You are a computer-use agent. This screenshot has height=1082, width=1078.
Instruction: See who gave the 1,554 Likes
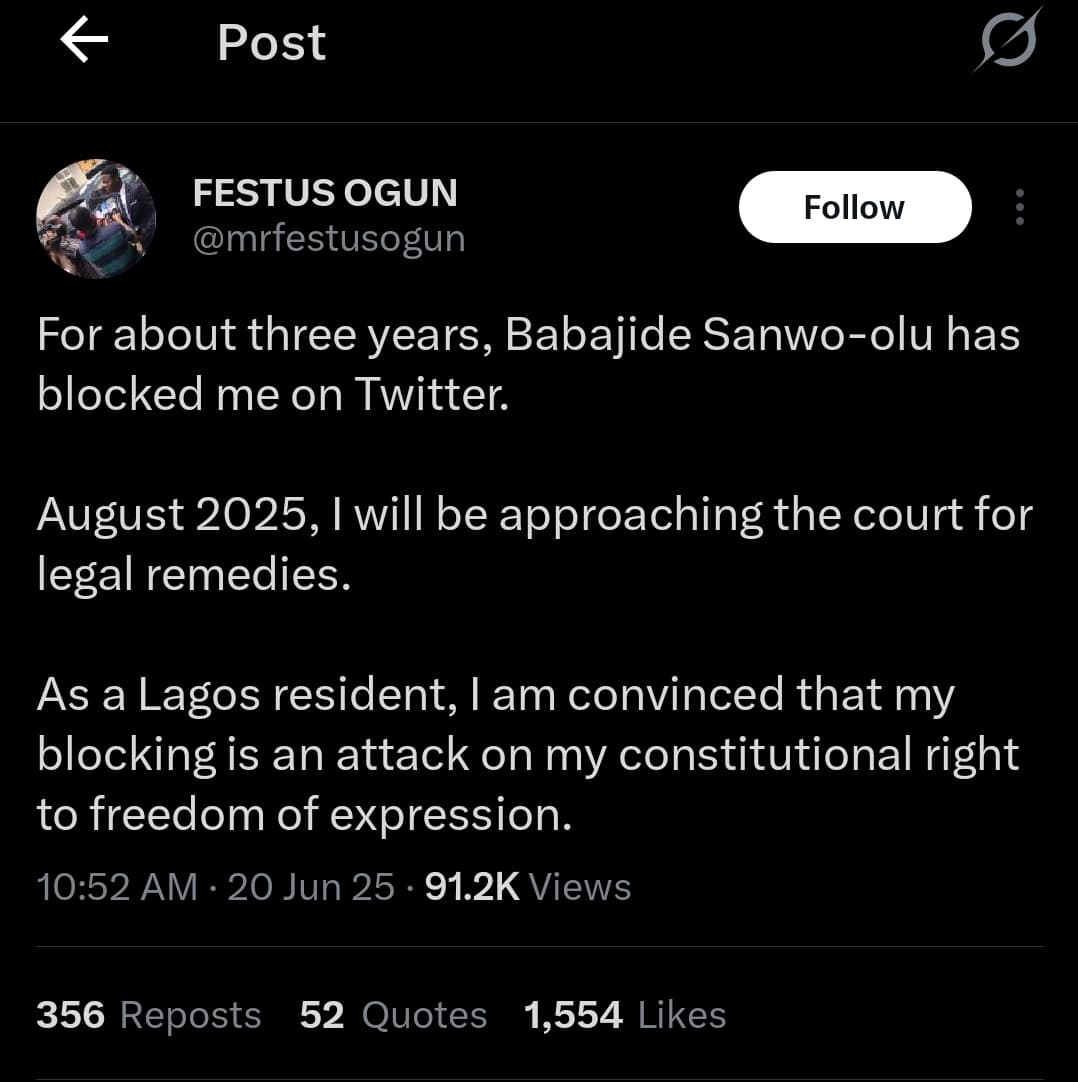[625, 1015]
